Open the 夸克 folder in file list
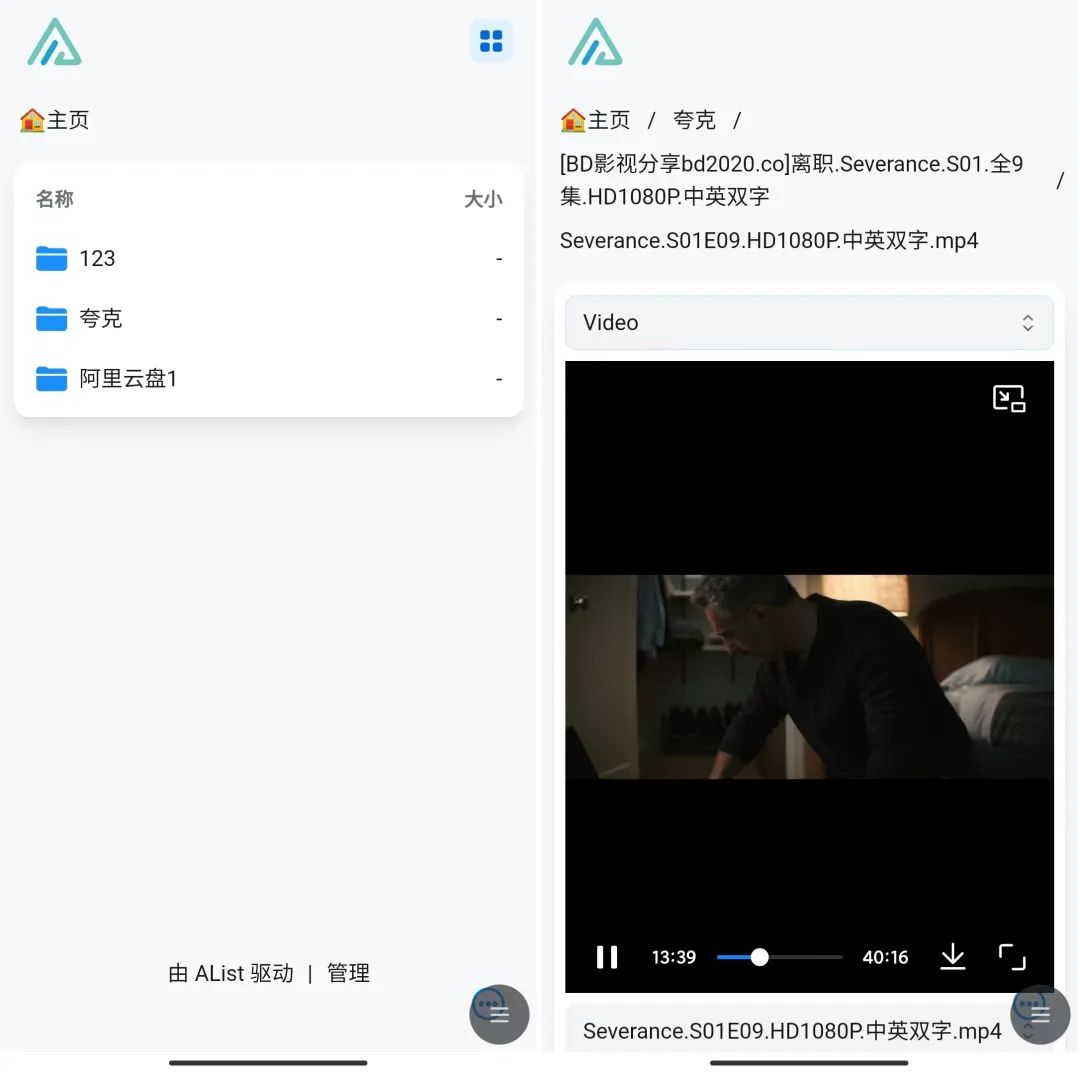Image resolution: width=1080 pixels, height=1074 pixels. coord(100,319)
